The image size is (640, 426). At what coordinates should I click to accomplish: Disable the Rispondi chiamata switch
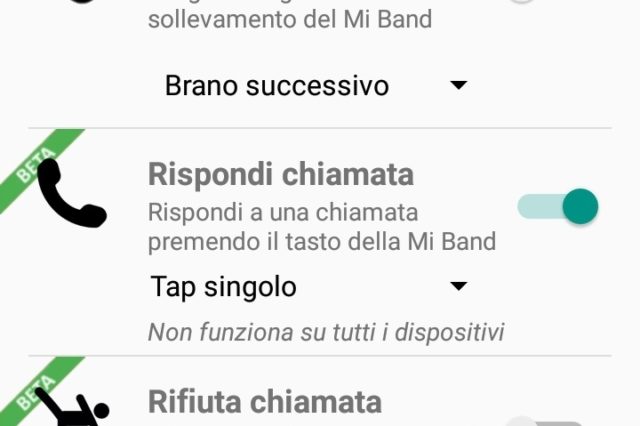coord(558,207)
